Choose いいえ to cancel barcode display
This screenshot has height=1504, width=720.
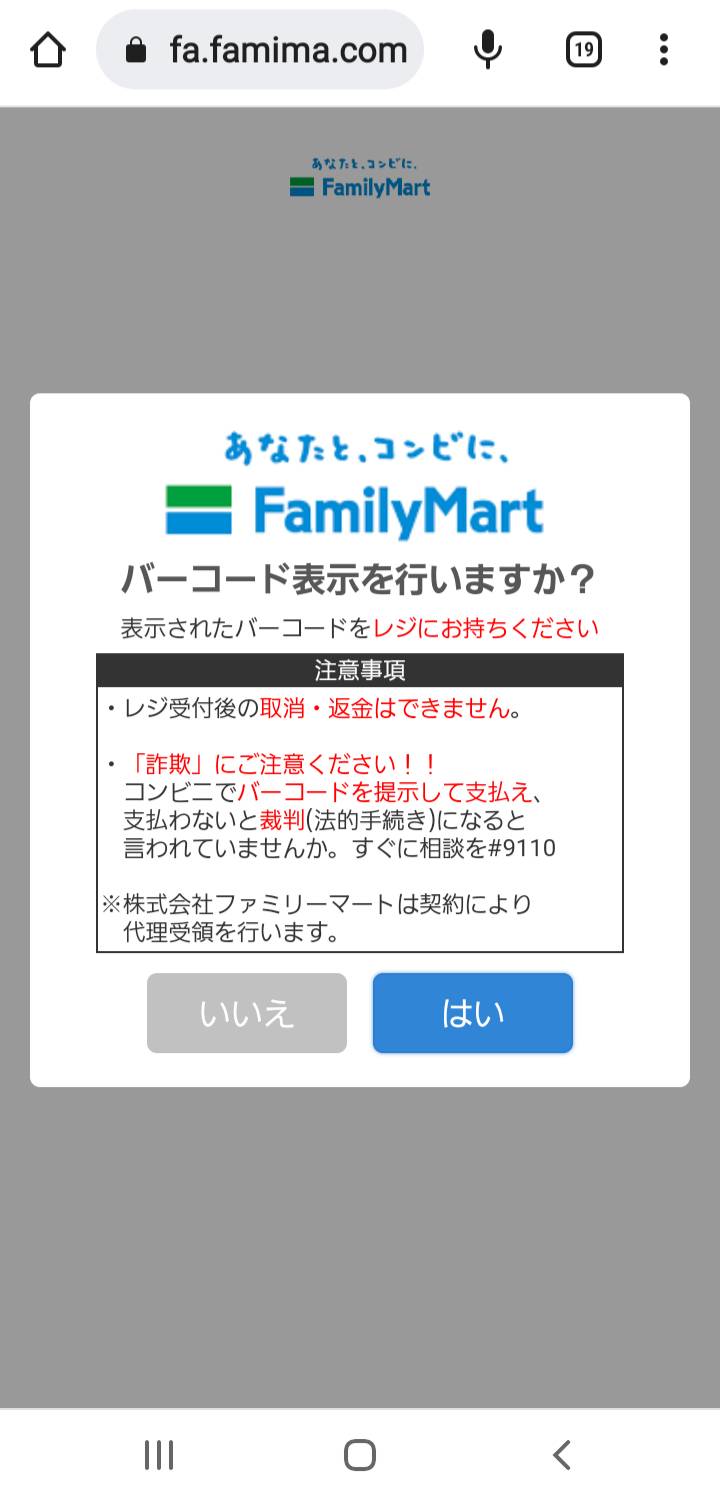click(247, 1013)
